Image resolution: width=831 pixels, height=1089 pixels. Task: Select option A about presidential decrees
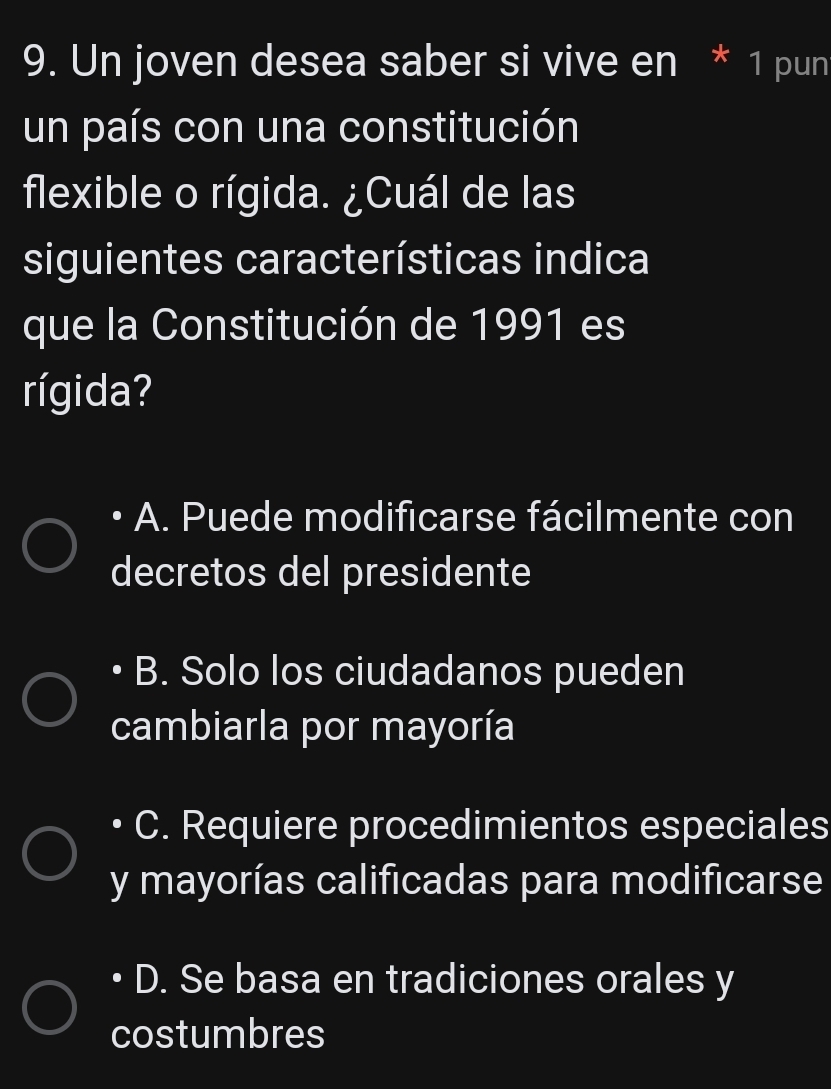pyautogui.click(x=49, y=546)
